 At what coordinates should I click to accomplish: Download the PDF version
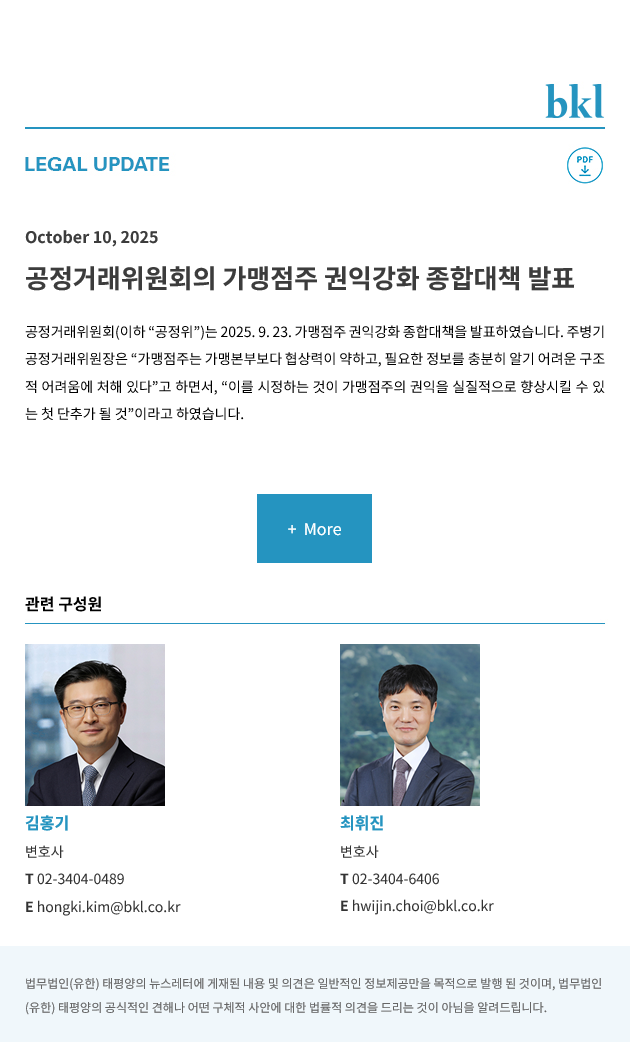[585, 165]
